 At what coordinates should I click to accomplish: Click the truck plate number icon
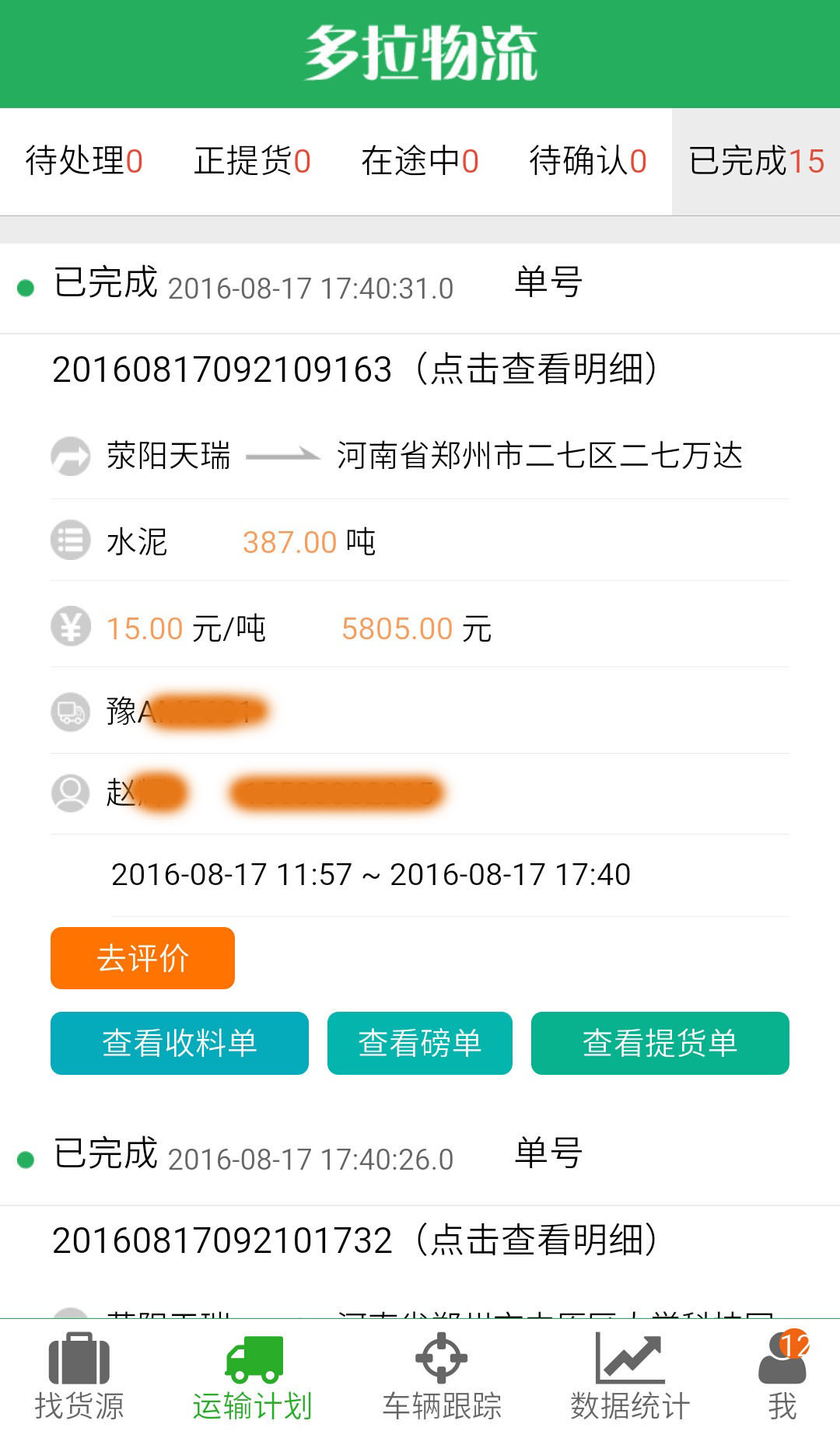71,712
